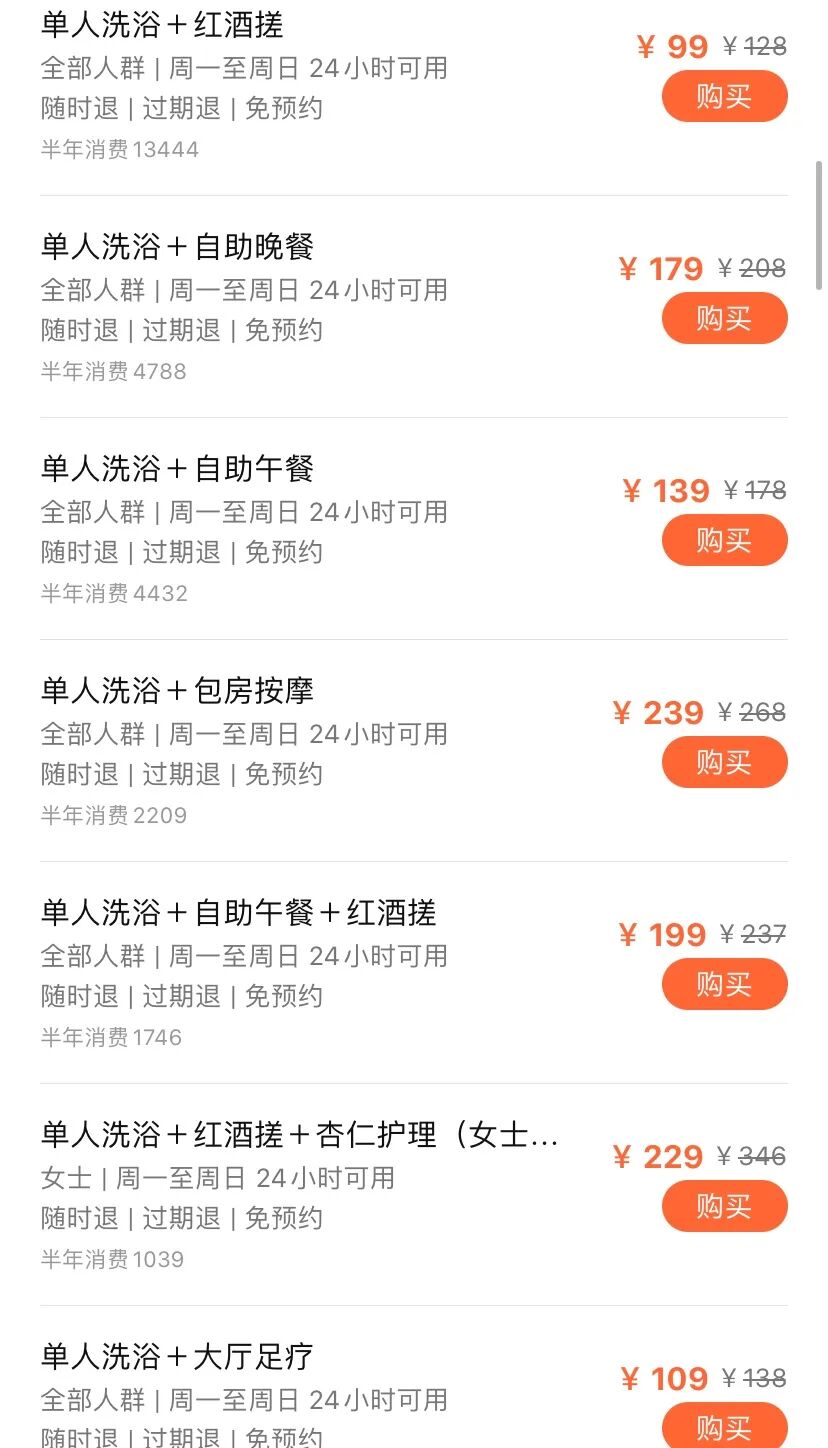This screenshot has width=828, height=1448.
Task: View 单人洗浴＋红酒搓＋杏仁护理 listing
Action: click(x=298, y=1135)
